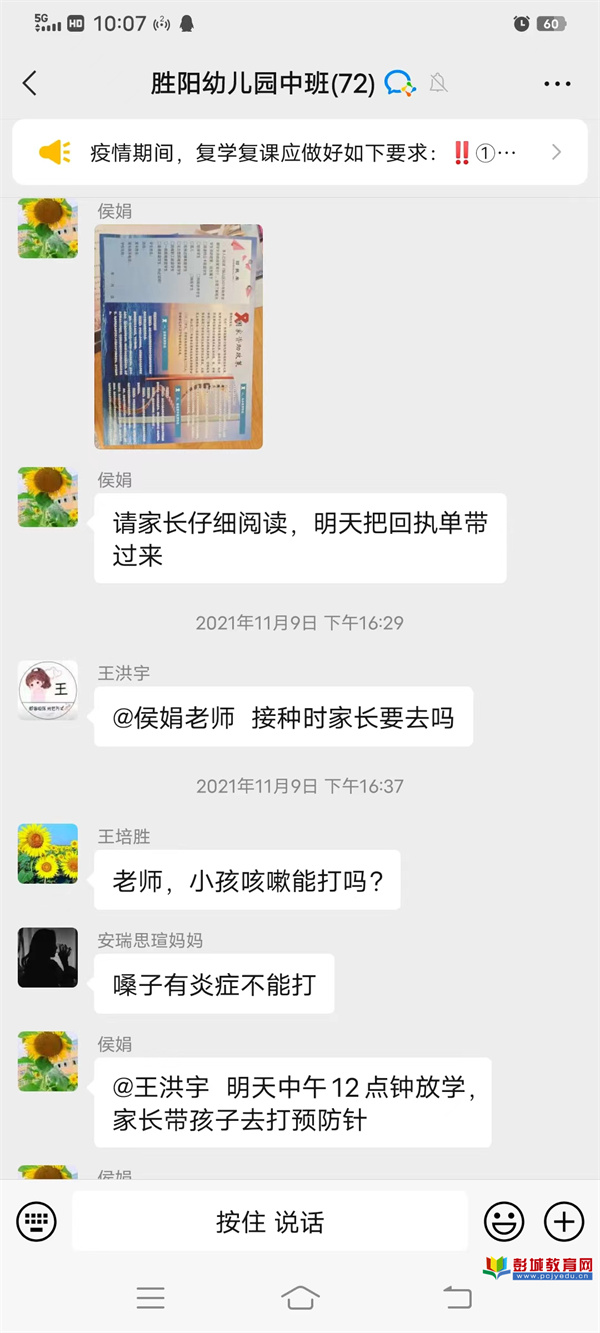Open the overflow menu with three dots
Screen dimensions: 600x1333
557,84
